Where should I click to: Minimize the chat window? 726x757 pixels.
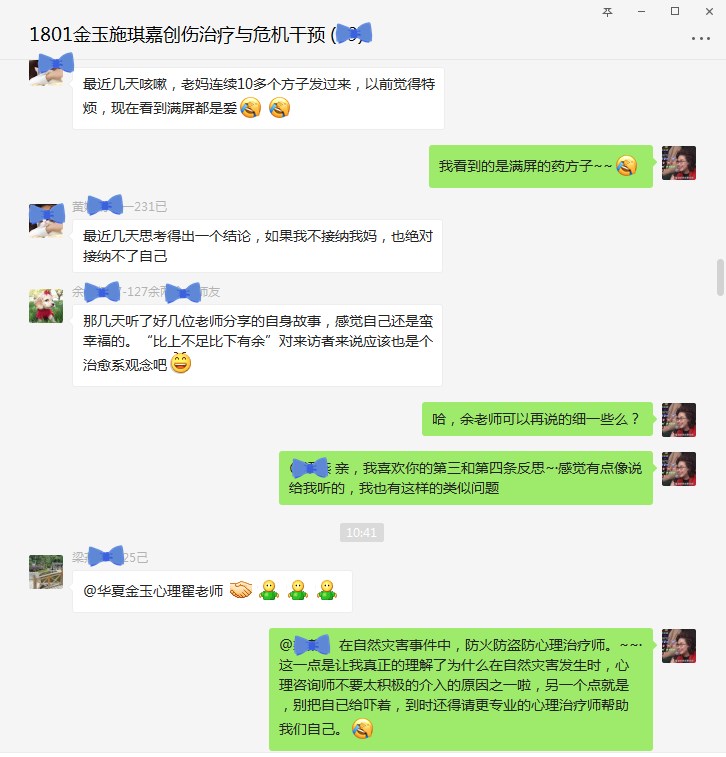click(x=642, y=11)
